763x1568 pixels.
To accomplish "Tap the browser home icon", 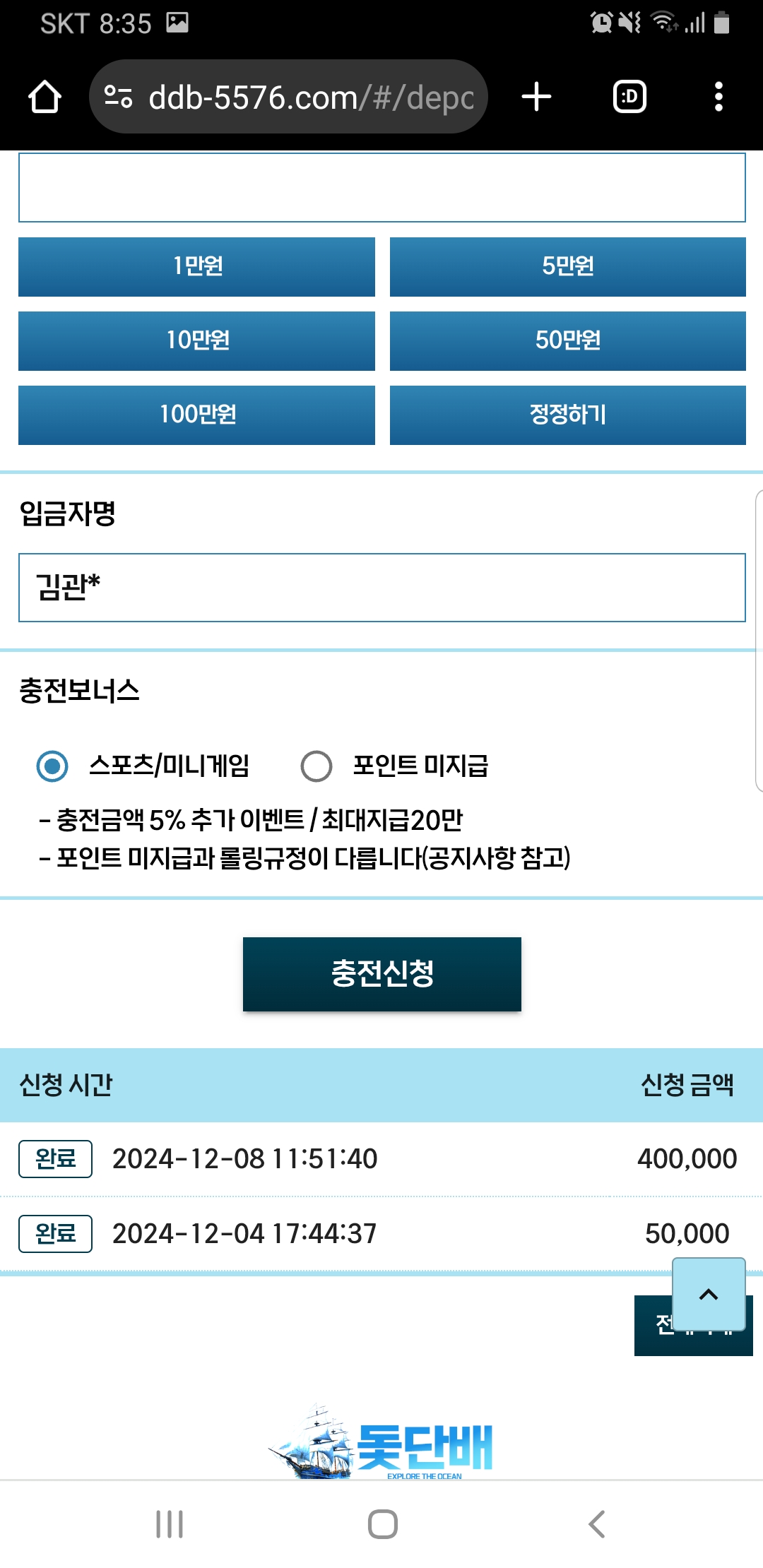I will point(45,97).
